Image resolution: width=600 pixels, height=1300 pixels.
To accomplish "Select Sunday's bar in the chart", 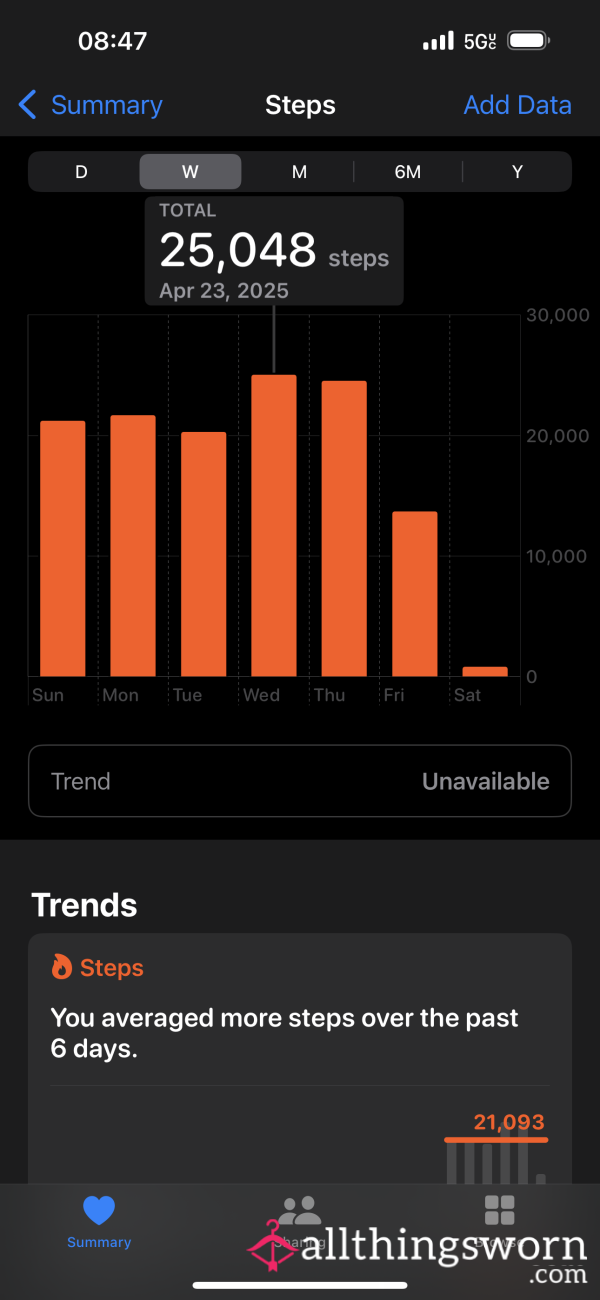I will click(63, 549).
